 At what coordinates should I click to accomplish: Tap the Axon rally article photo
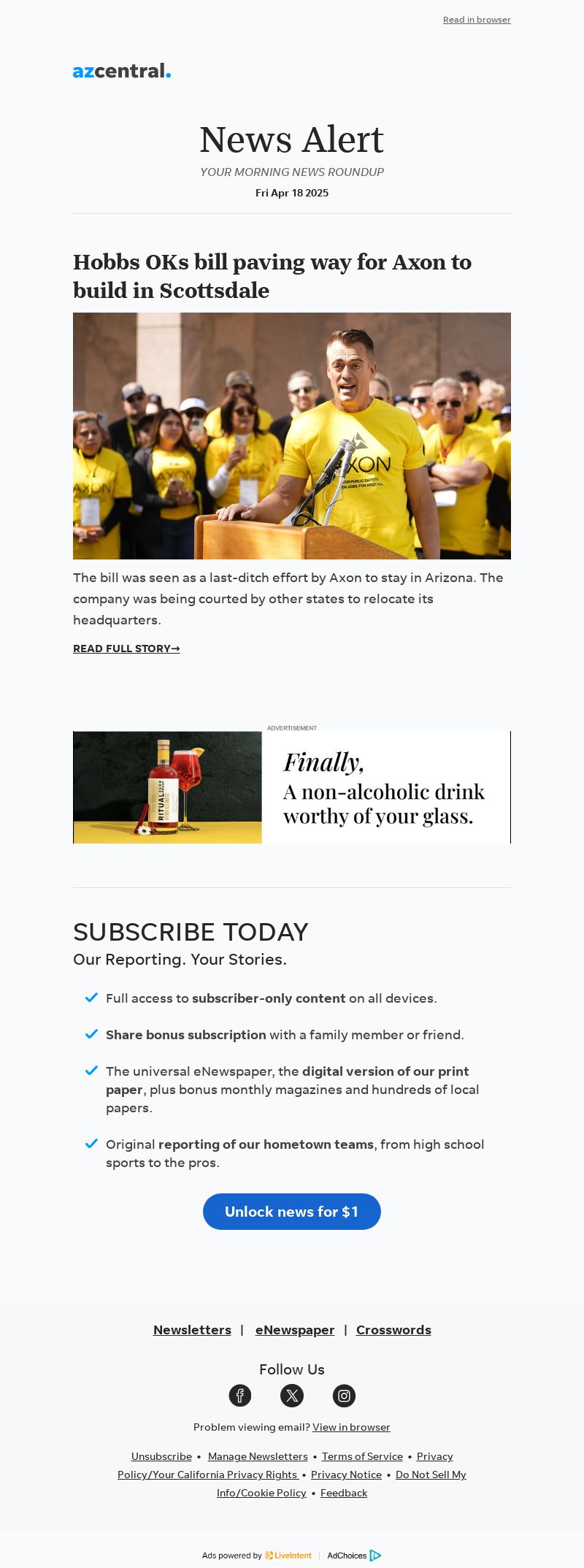coord(292,435)
